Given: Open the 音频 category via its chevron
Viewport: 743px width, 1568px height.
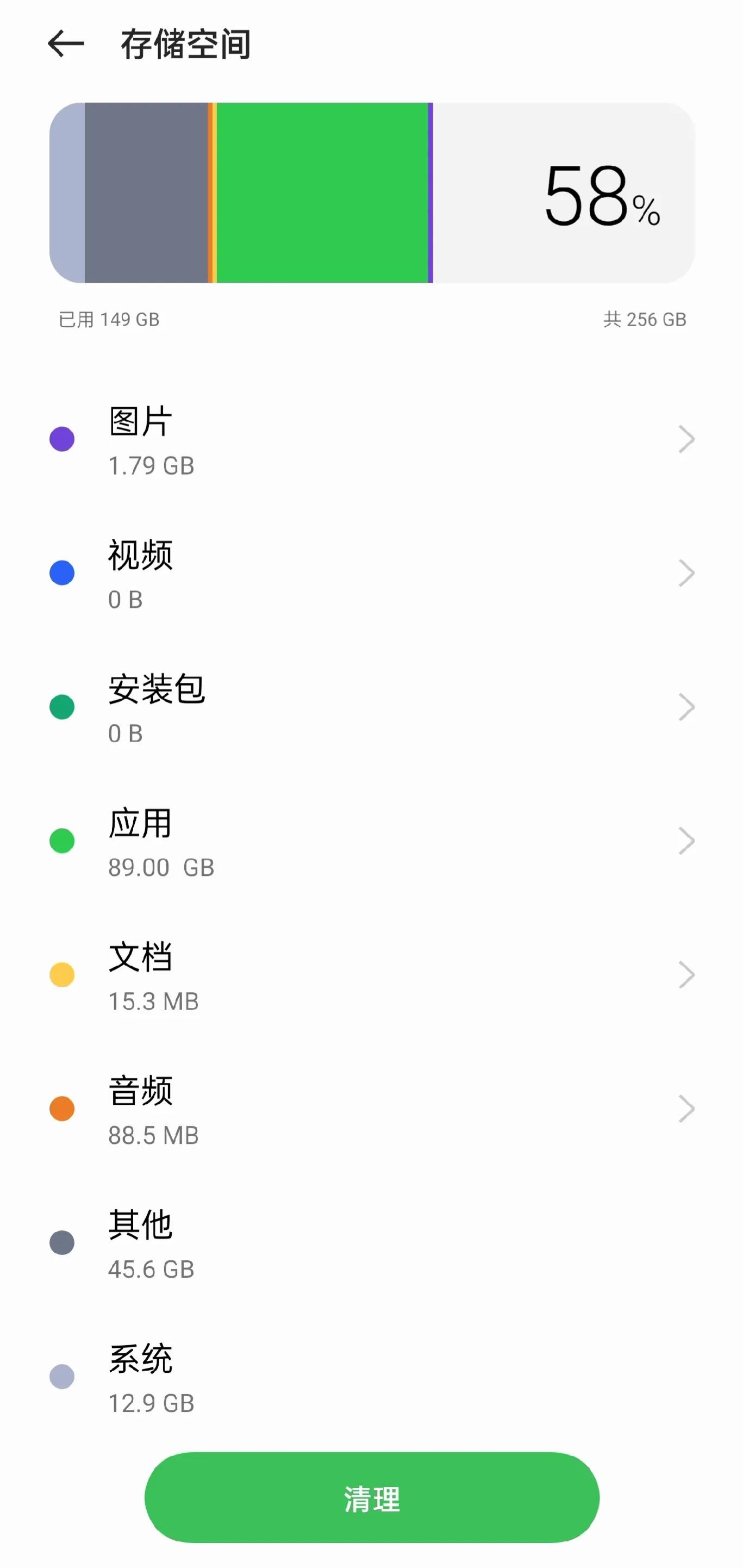Looking at the screenshot, I should pyautogui.click(x=686, y=1109).
